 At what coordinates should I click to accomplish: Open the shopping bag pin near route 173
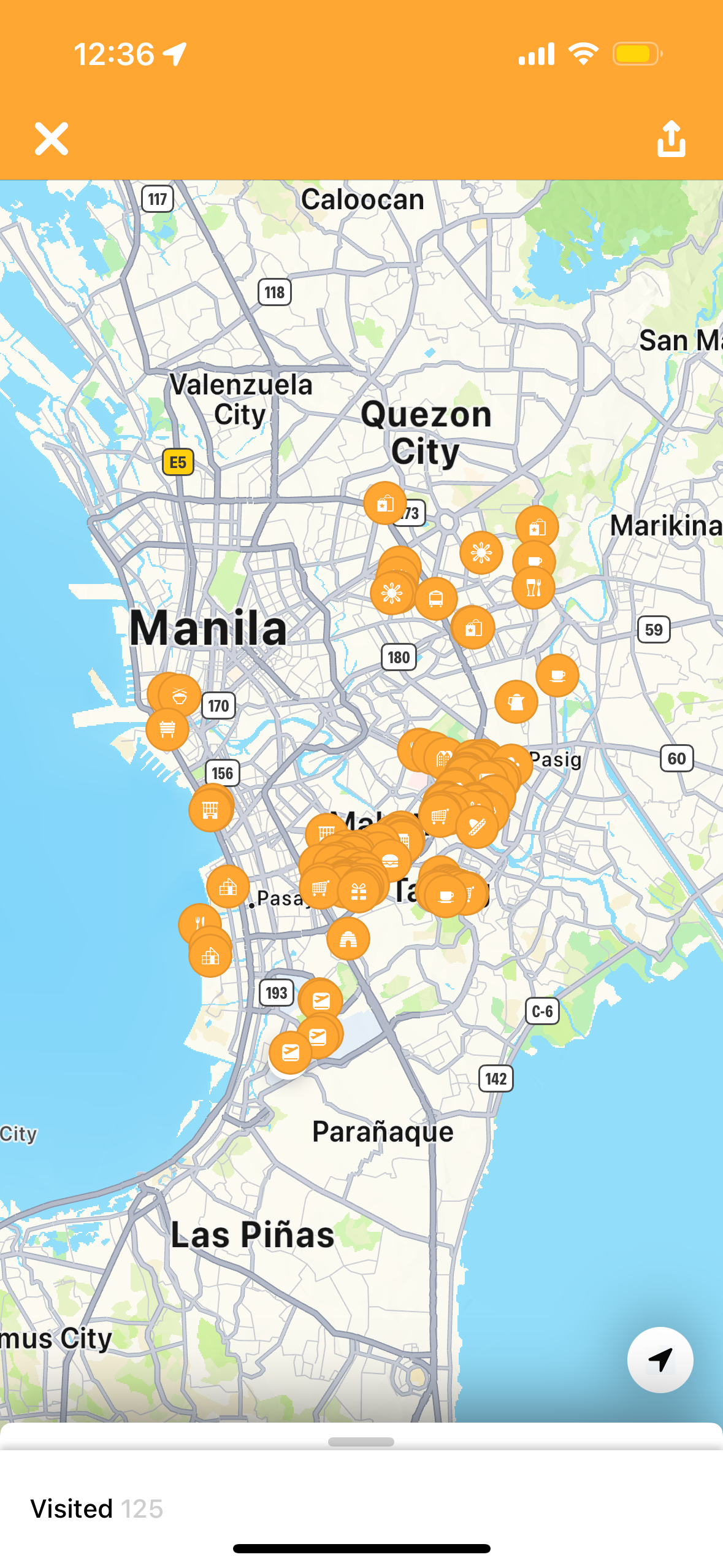coord(385,504)
